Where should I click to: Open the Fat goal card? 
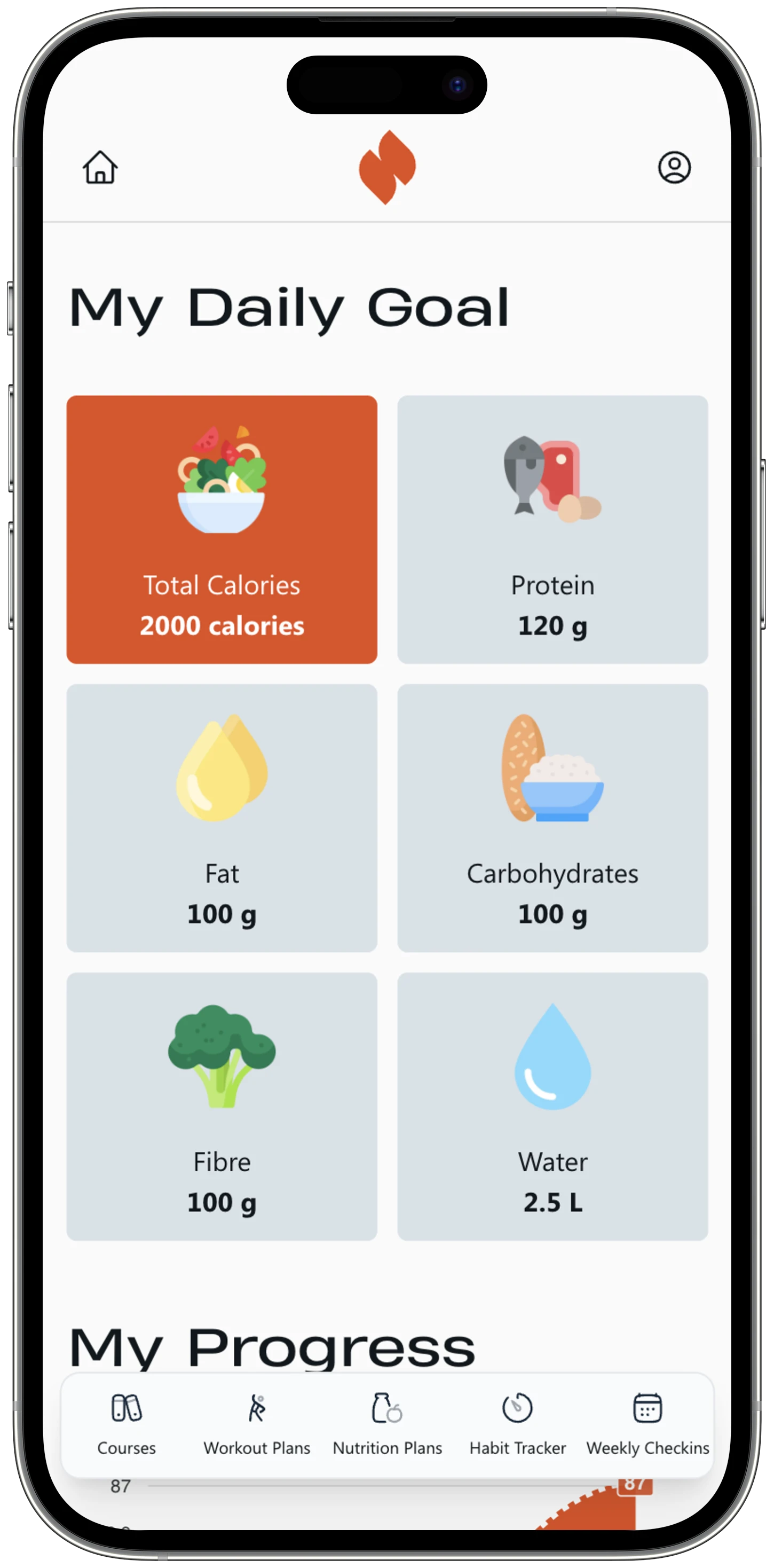pyautogui.click(x=222, y=818)
